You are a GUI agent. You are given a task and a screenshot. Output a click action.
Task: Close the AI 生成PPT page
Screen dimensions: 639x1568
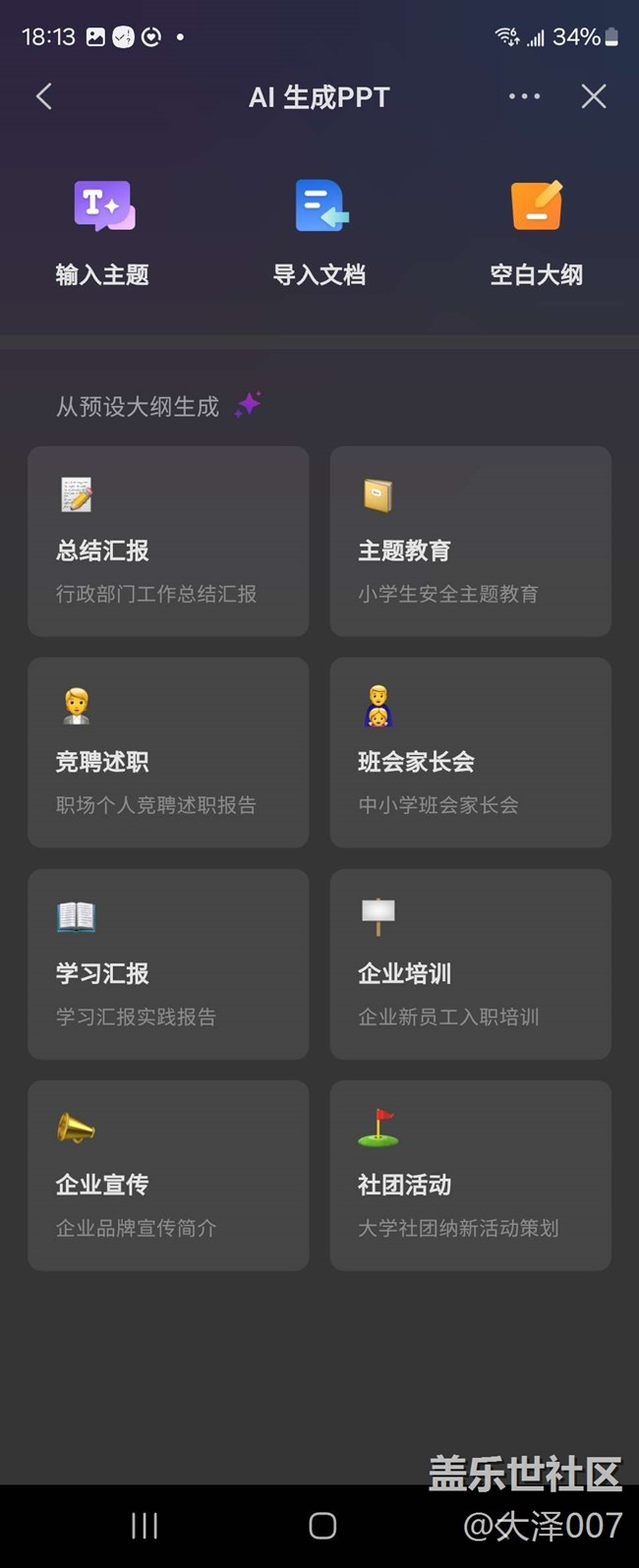[594, 96]
